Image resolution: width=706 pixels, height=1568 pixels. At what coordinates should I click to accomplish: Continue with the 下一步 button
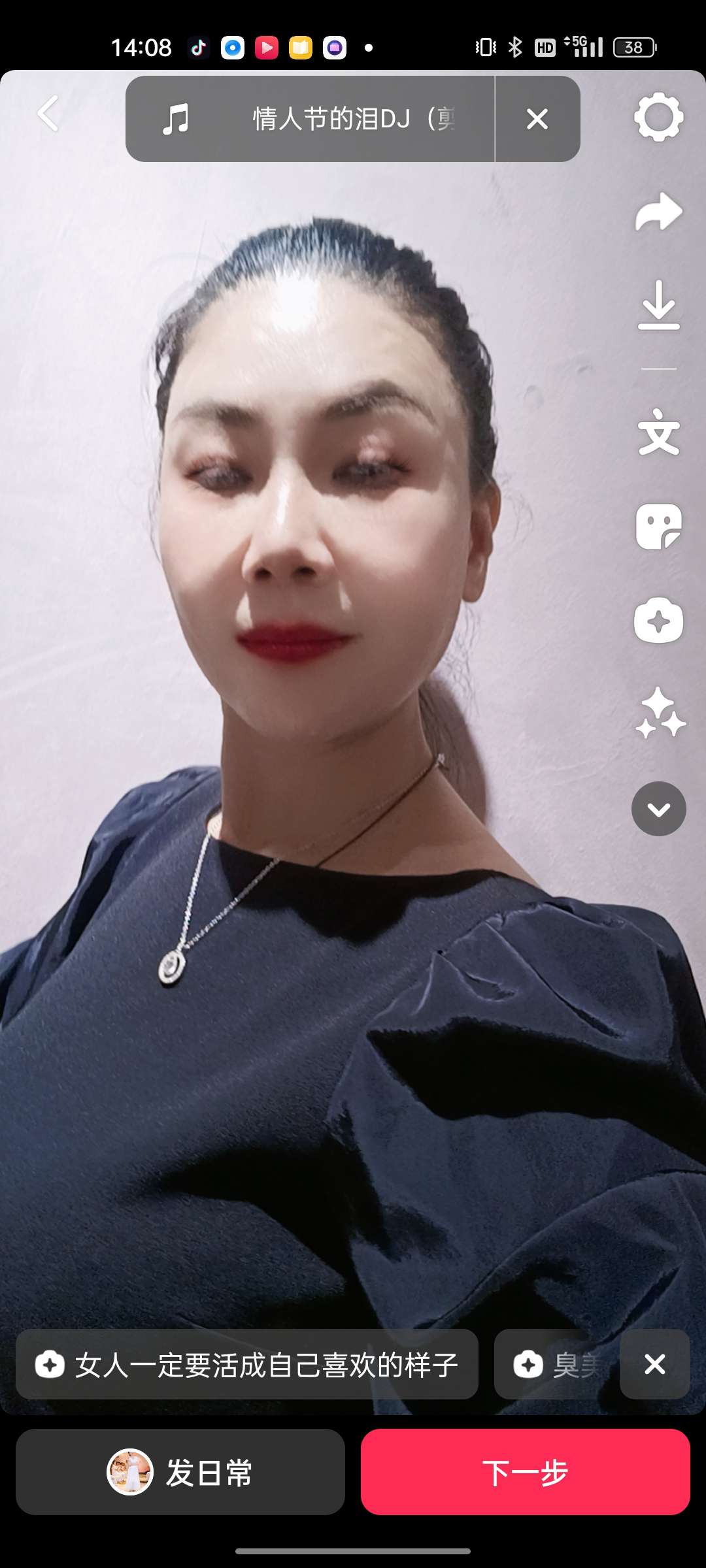[525, 1472]
